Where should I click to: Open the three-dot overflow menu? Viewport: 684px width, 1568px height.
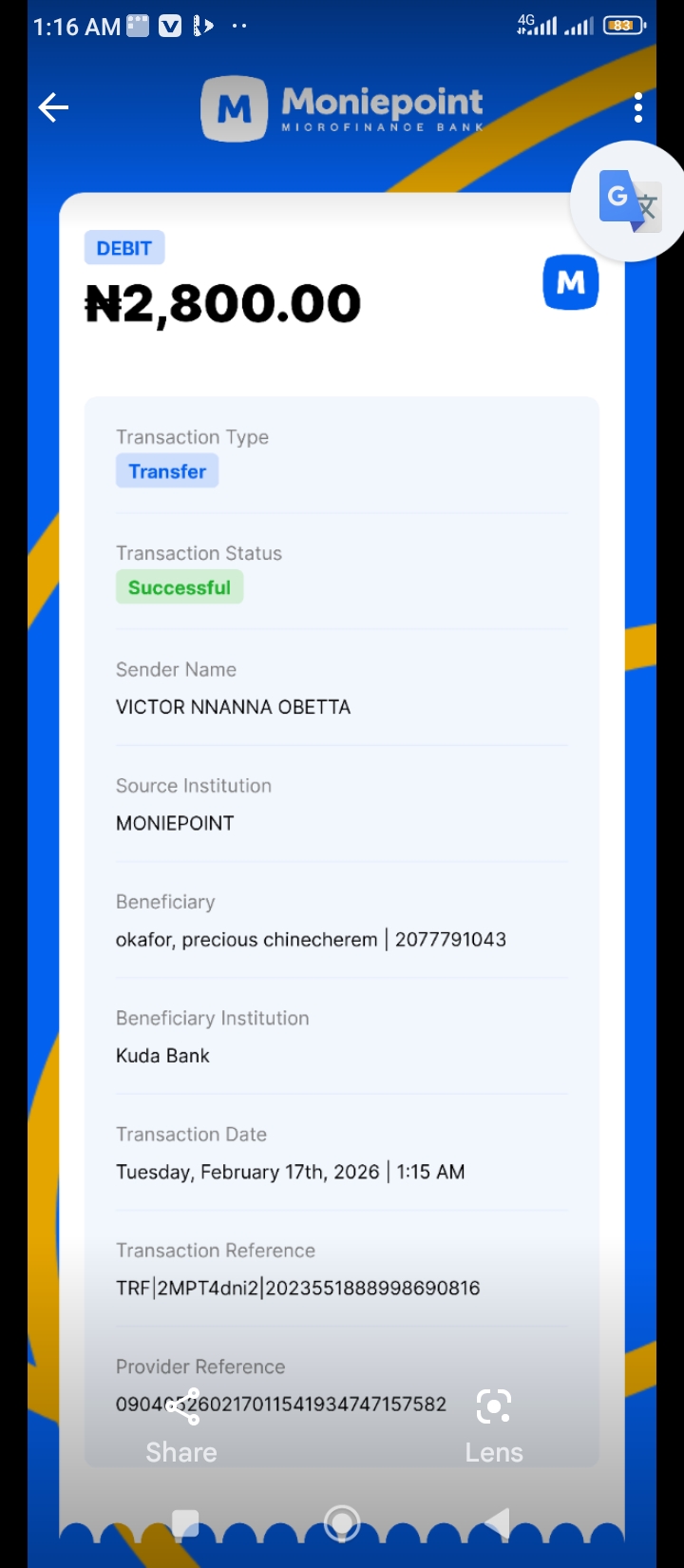coord(638,107)
